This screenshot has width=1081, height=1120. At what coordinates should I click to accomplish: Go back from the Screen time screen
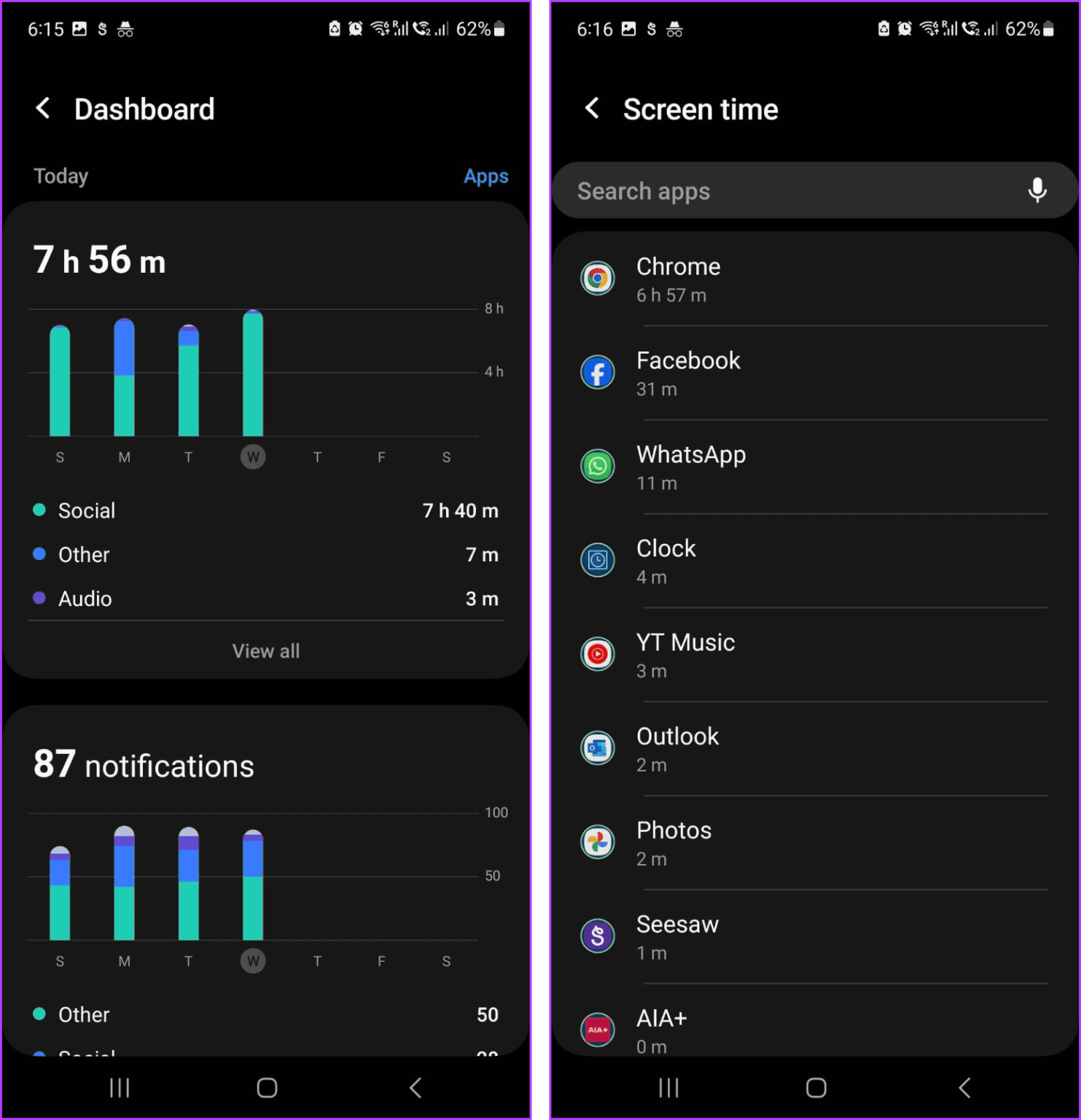tap(592, 108)
